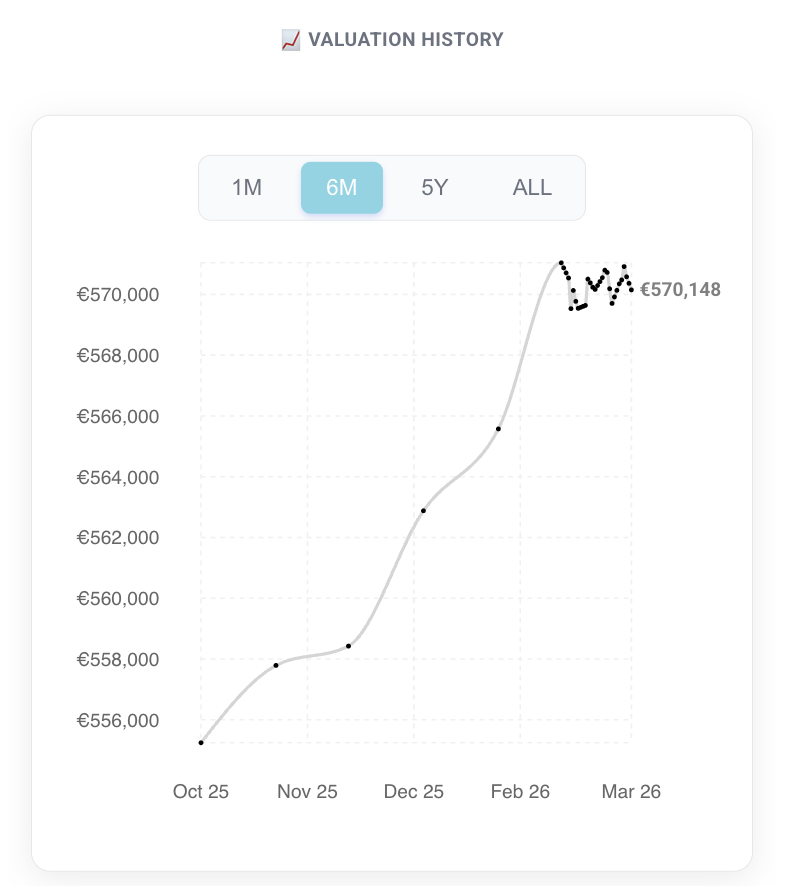Click the peak of the valuation curve
The image size is (786, 886).
(560, 262)
